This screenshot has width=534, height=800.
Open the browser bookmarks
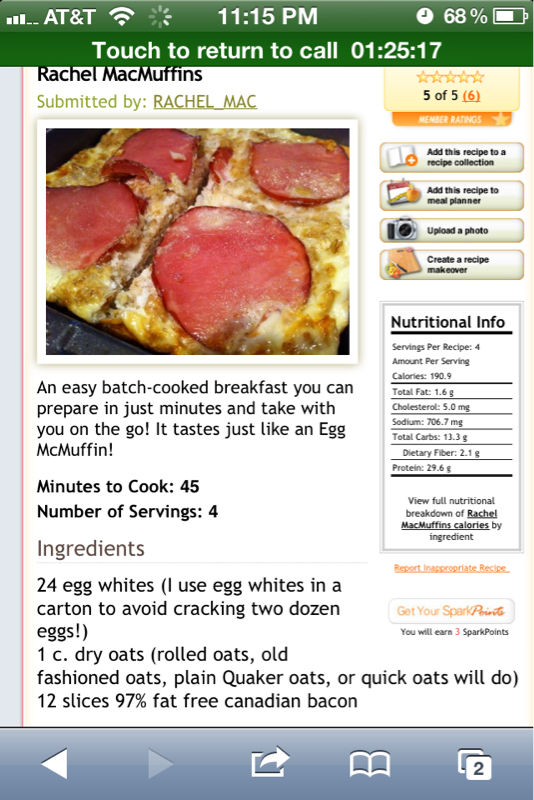pyautogui.click(x=370, y=764)
